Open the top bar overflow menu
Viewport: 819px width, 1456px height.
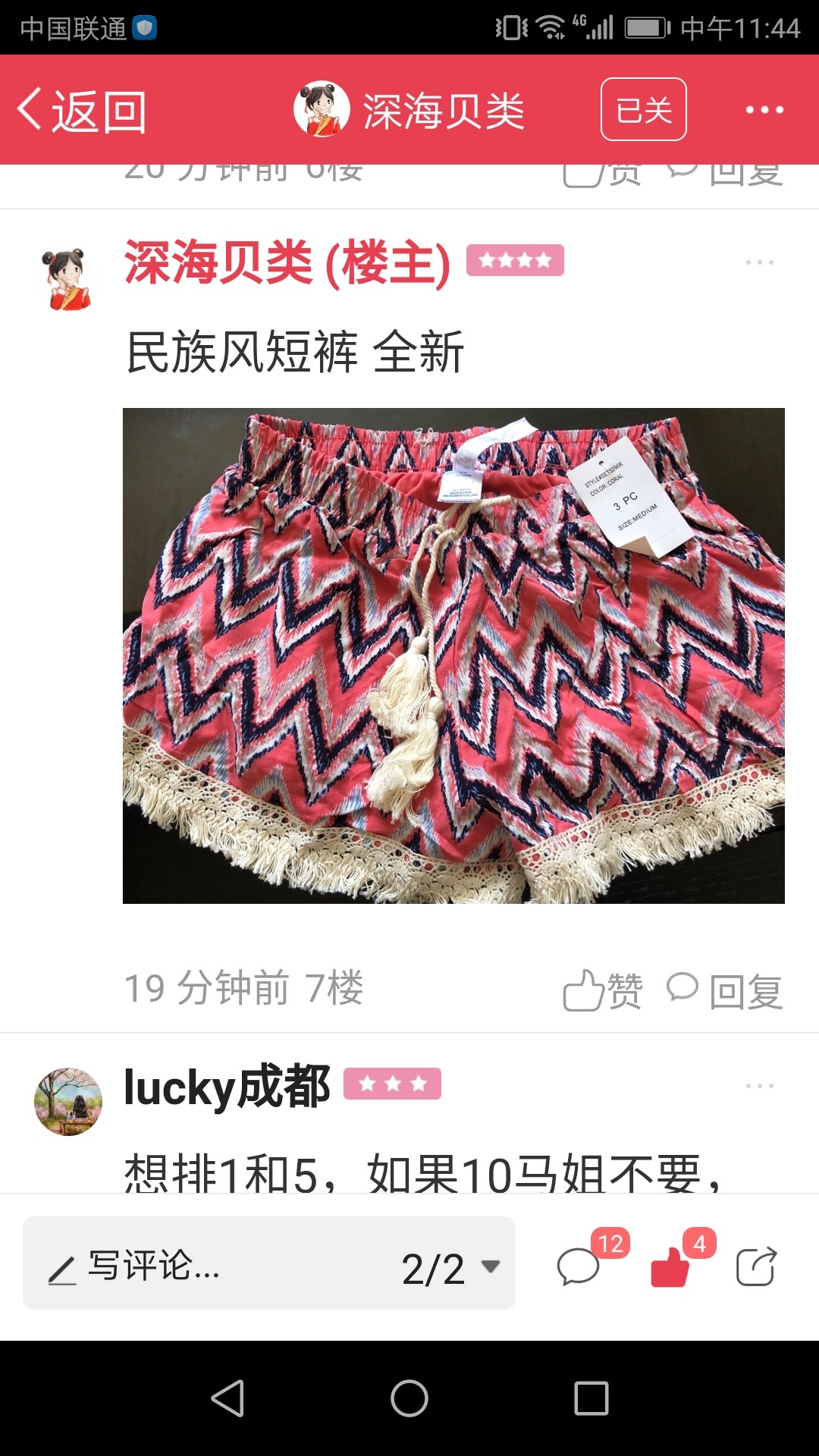(x=764, y=110)
